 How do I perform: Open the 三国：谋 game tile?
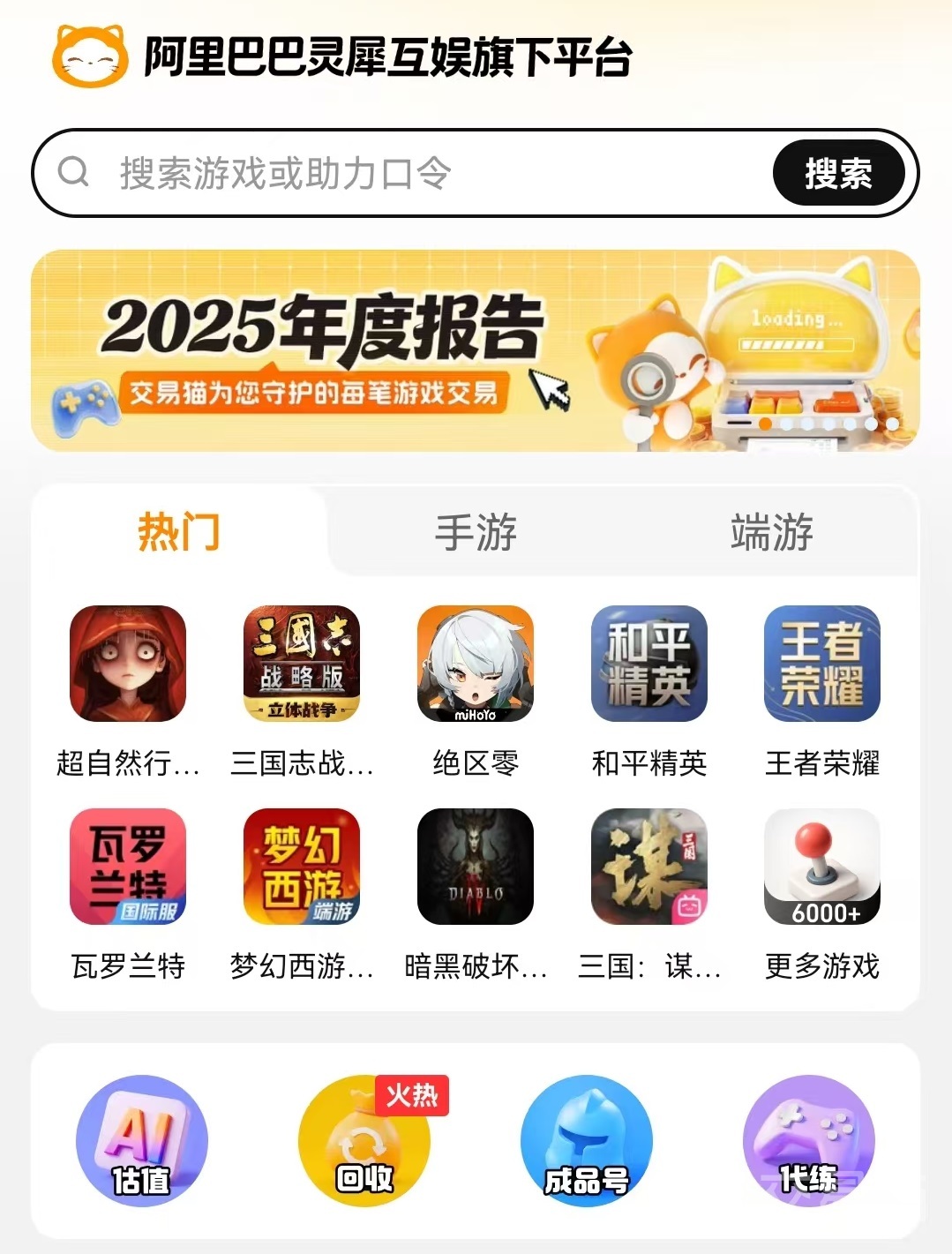649,867
